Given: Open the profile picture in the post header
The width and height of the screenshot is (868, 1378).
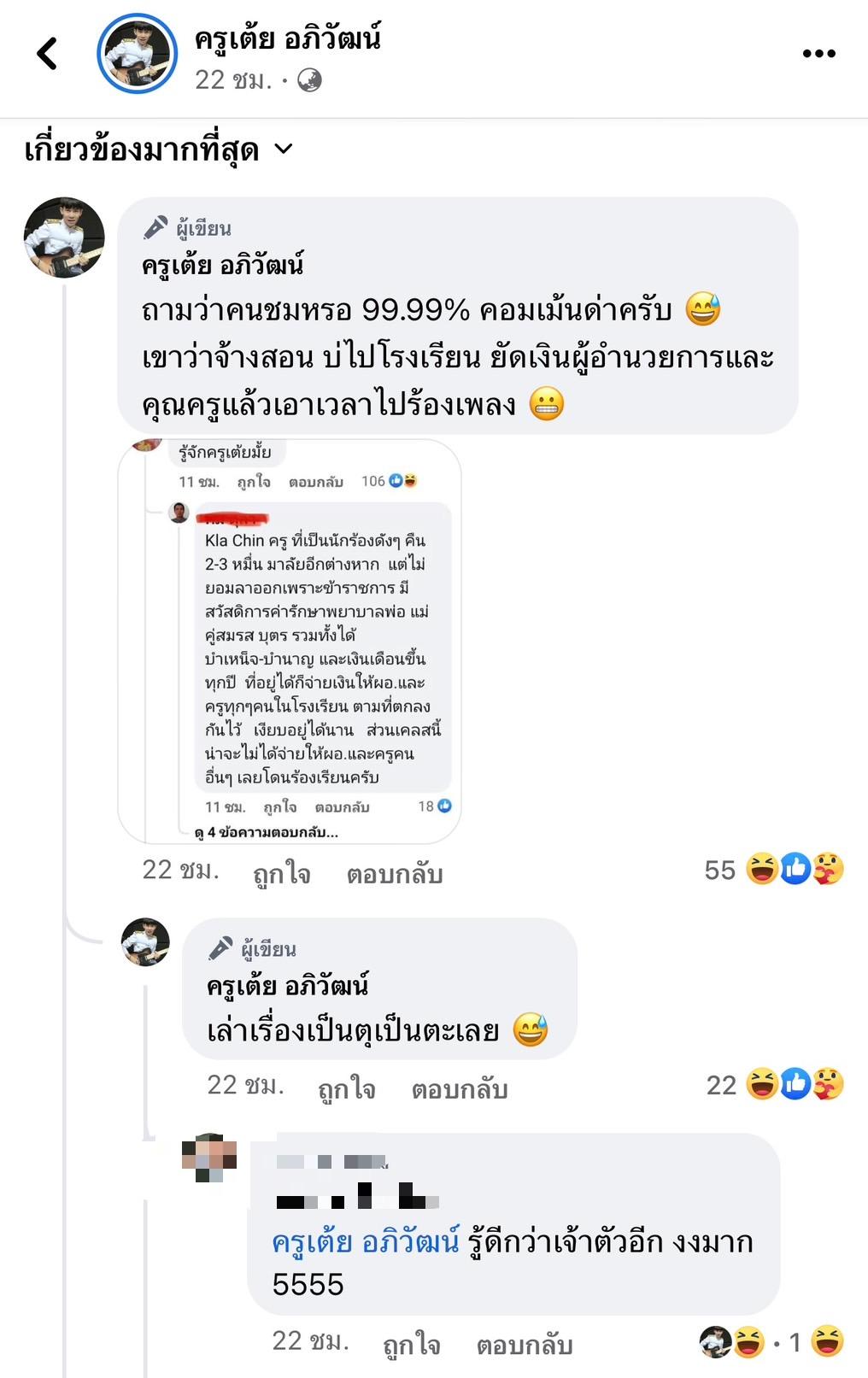Looking at the screenshot, I should [137, 53].
